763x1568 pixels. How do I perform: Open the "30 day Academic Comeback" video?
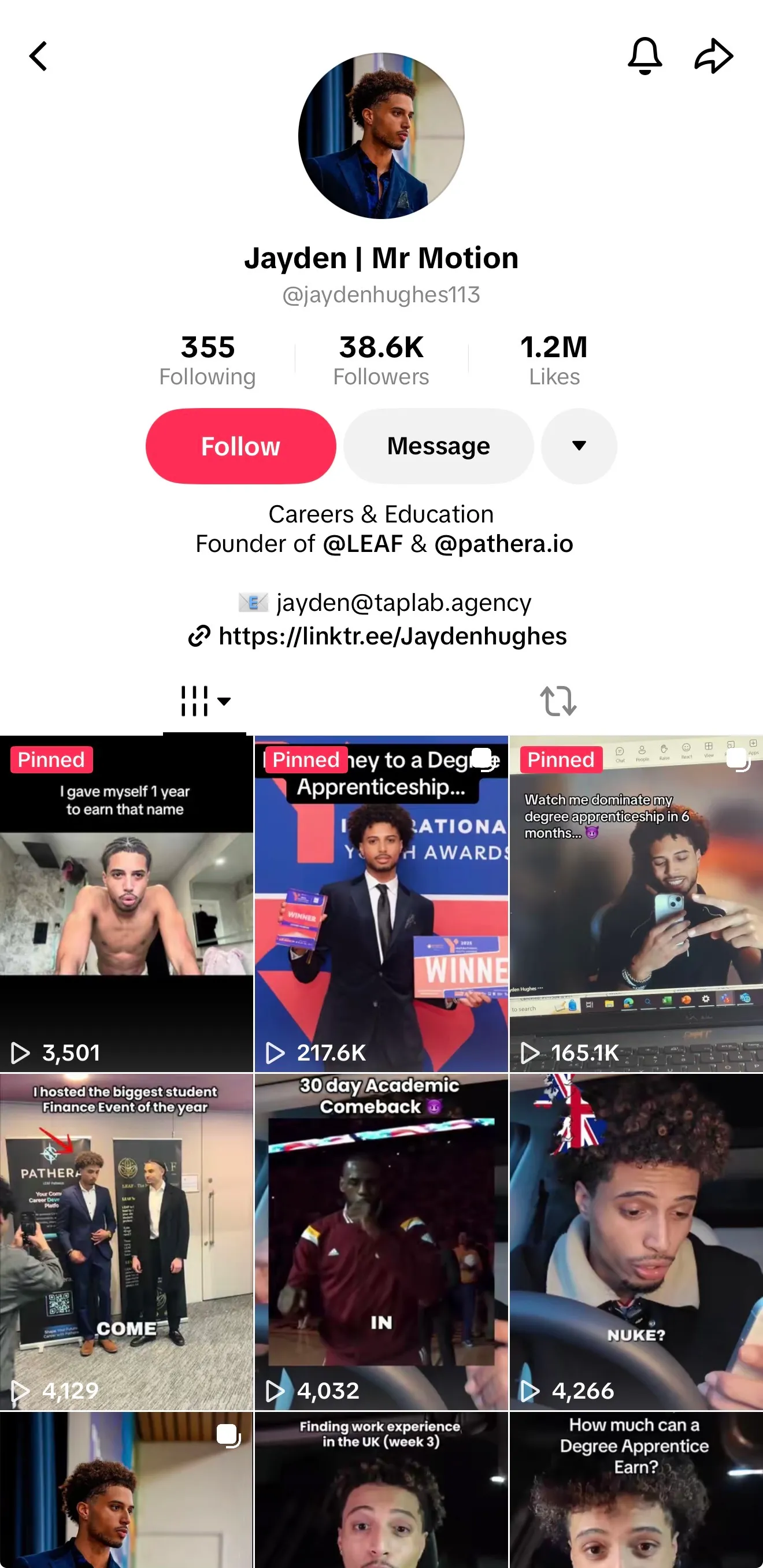tap(381, 1241)
